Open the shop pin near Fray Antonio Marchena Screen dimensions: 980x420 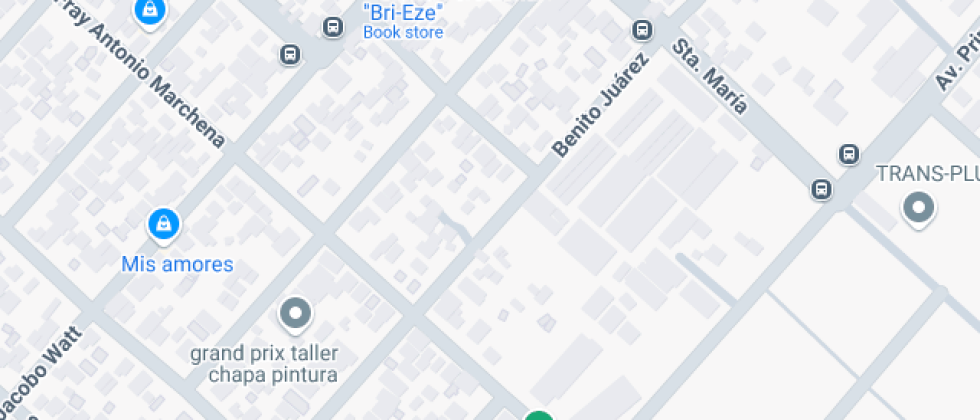[150, 11]
